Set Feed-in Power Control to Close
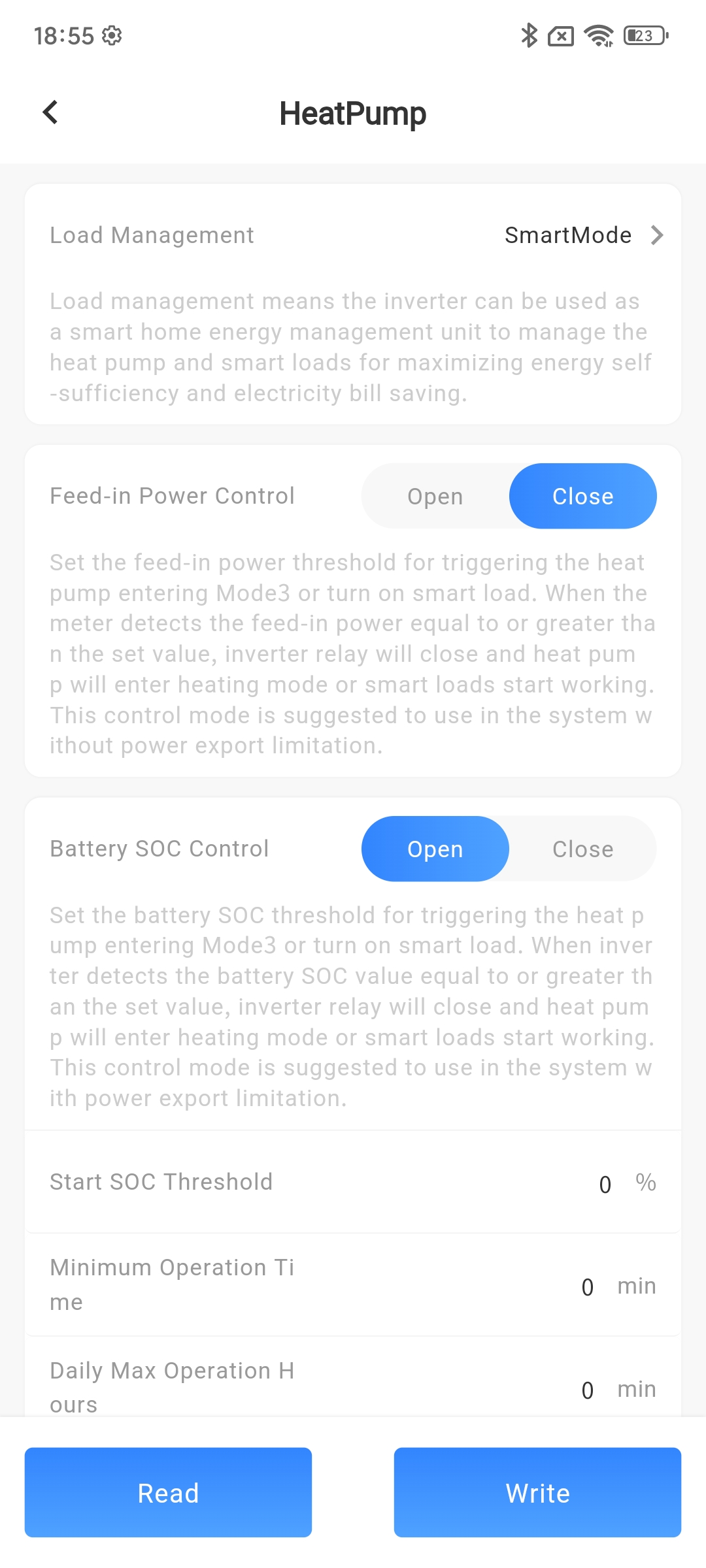The width and height of the screenshot is (706, 1568). click(582, 497)
